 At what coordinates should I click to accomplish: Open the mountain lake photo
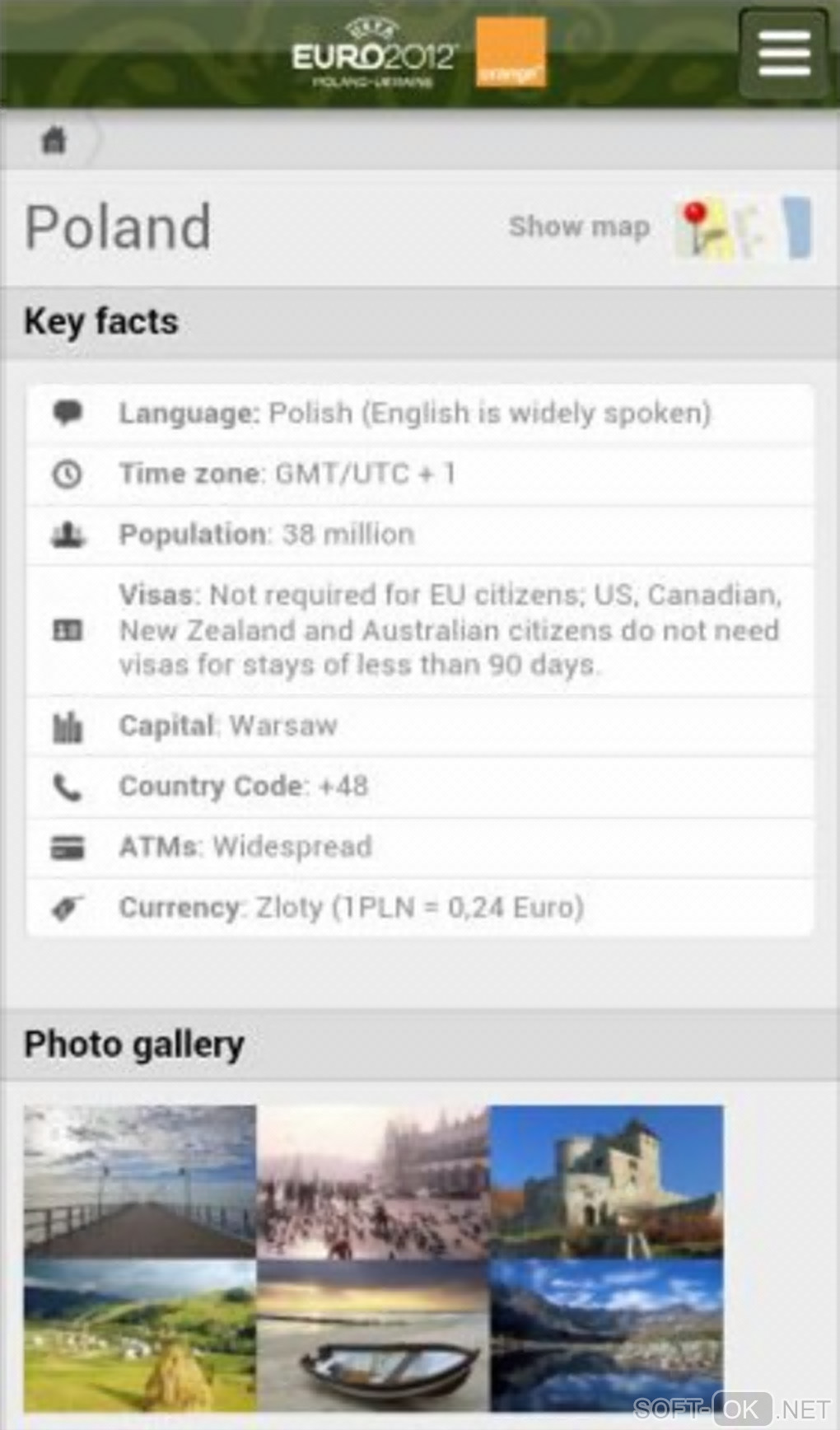[x=607, y=1335]
